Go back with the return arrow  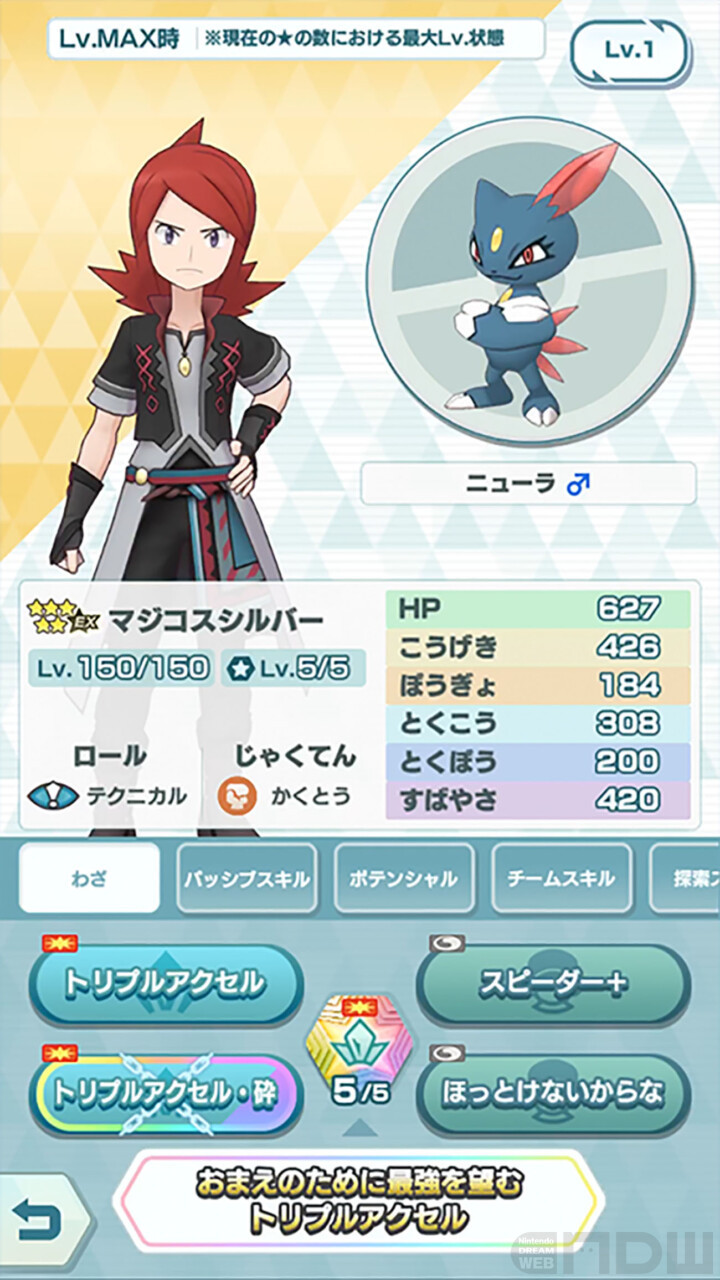point(38,1219)
